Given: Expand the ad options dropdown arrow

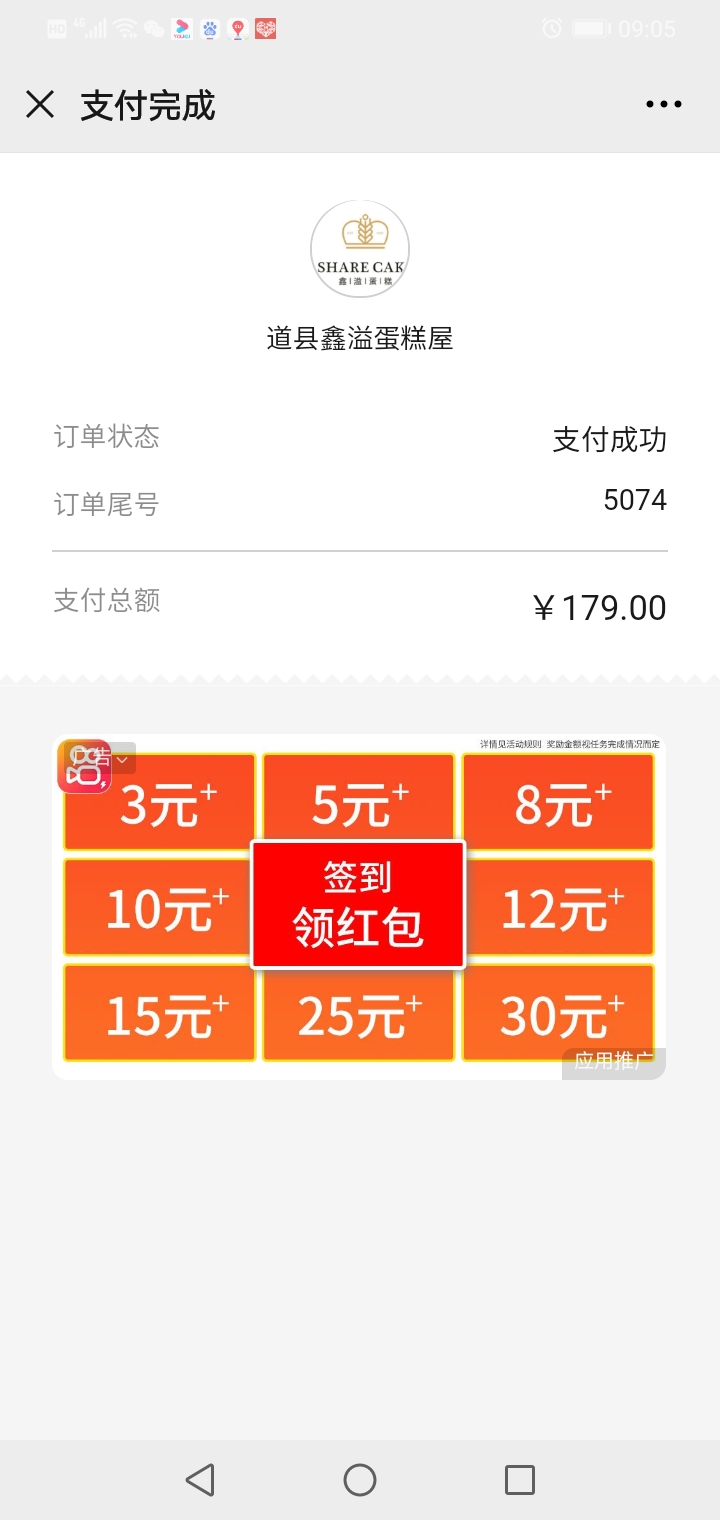Looking at the screenshot, I should click(x=122, y=760).
